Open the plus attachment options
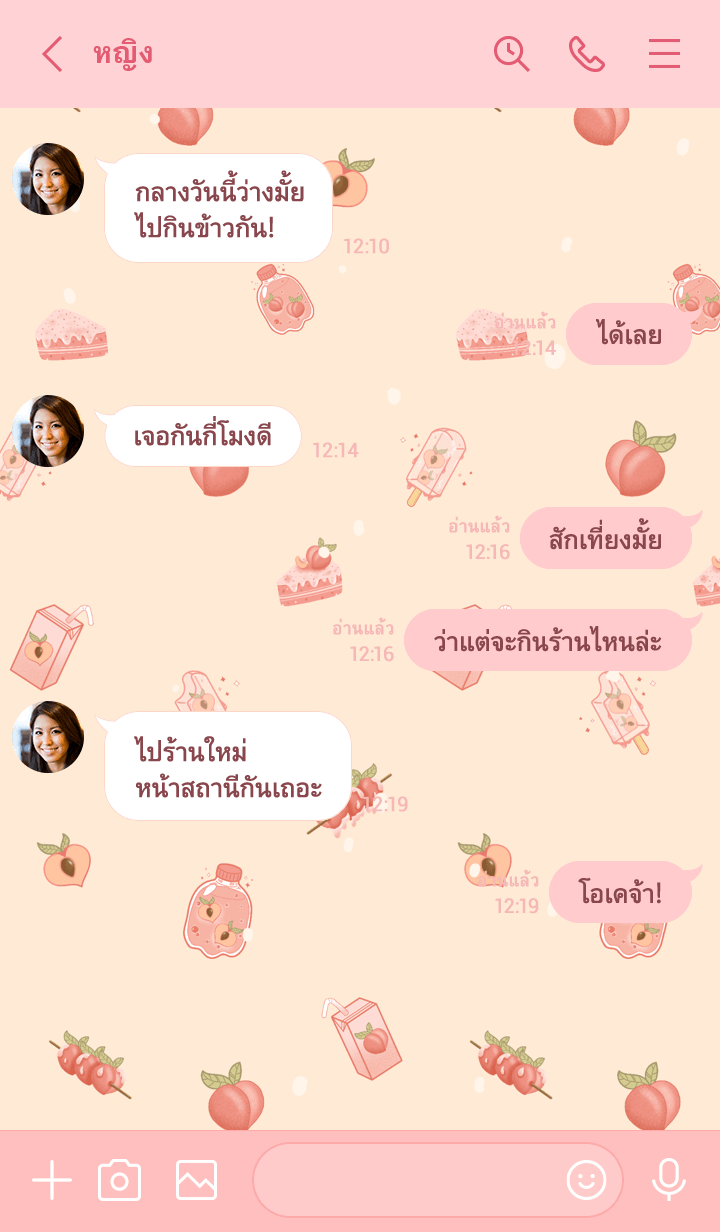The height and width of the screenshot is (1232, 720). (x=52, y=1181)
